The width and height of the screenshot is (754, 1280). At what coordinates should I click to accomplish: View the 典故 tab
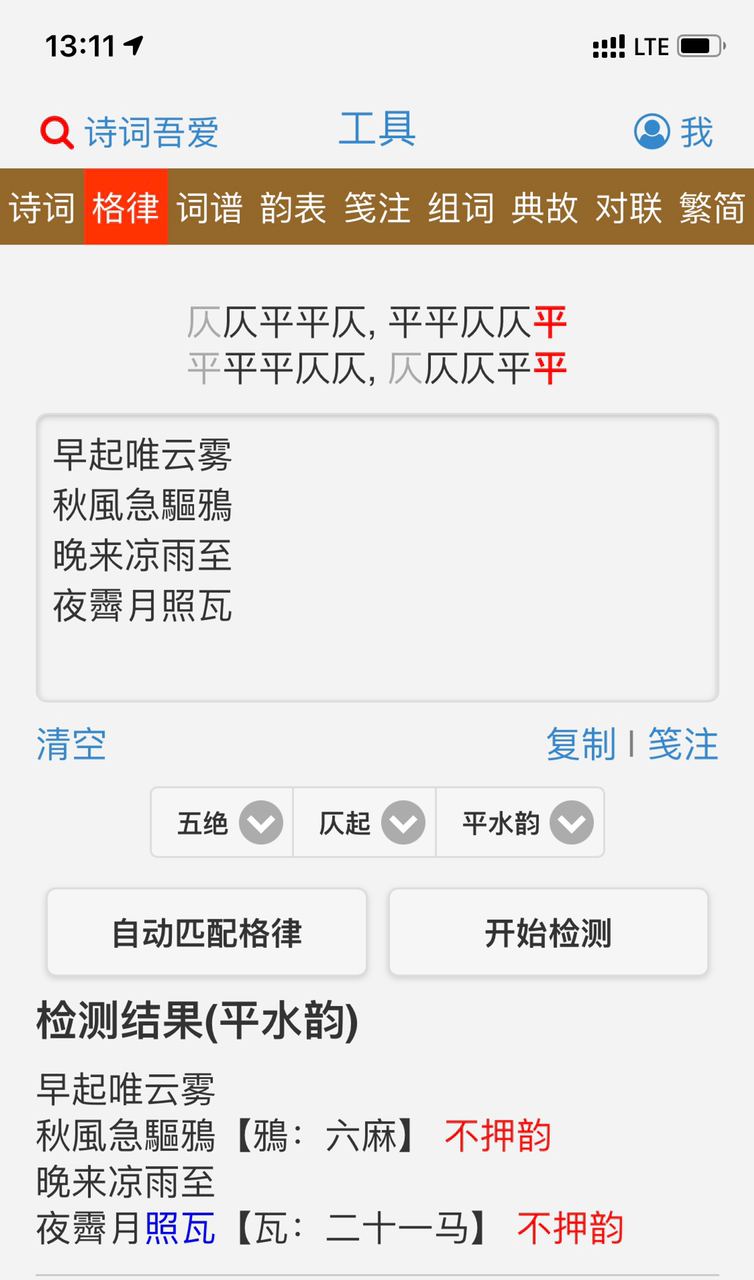(545, 207)
